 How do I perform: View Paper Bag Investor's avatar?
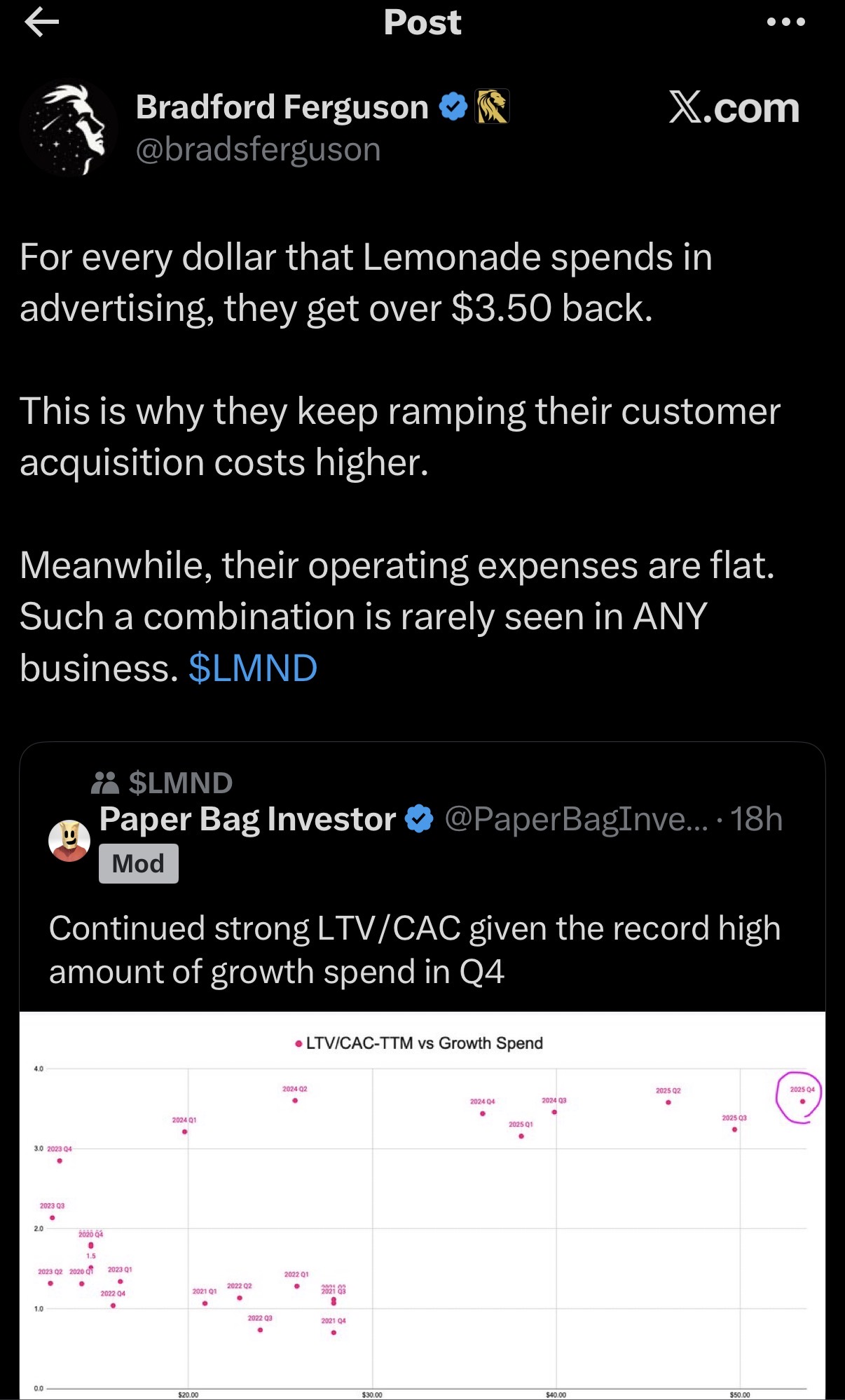point(69,839)
